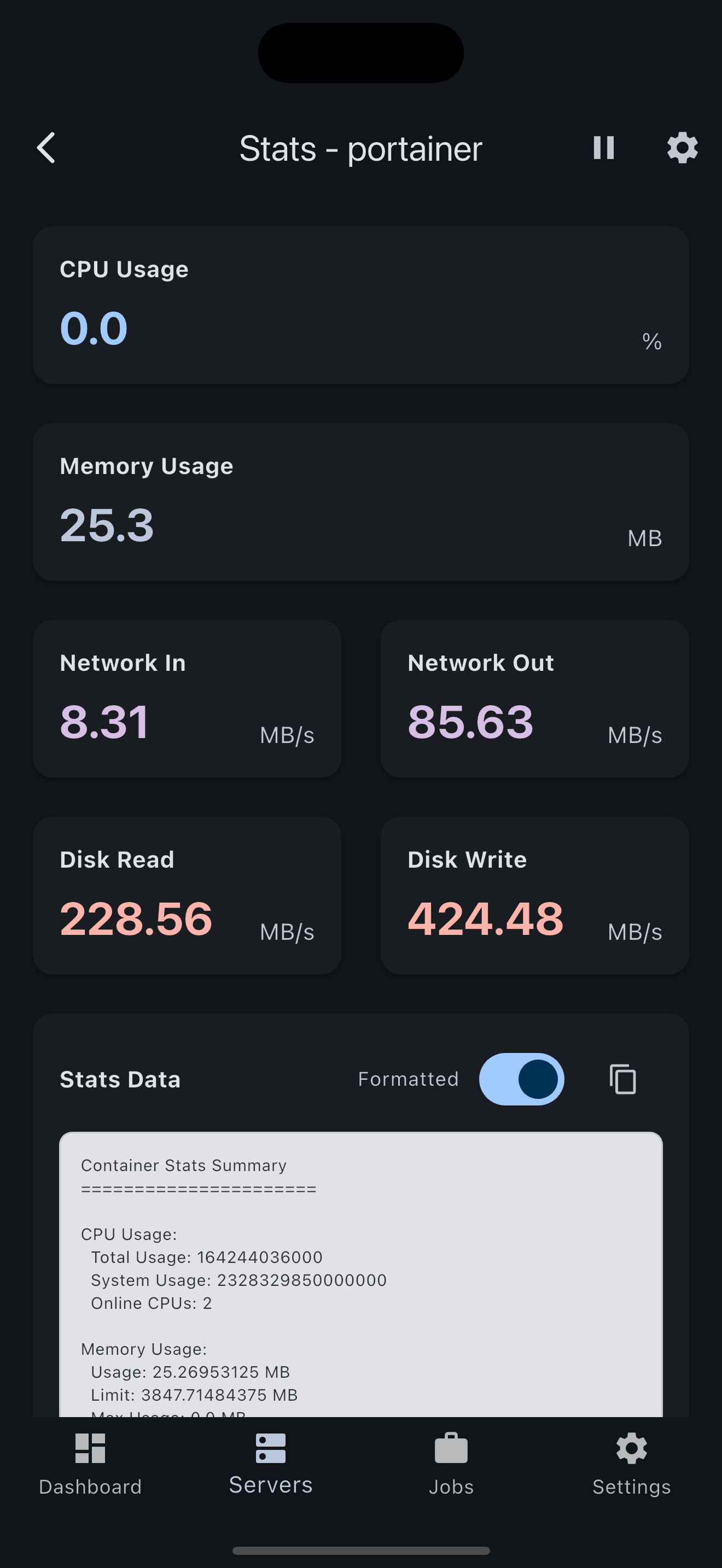722x1568 pixels.
Task: Open the CPU Usage card details
Action: (360, 305)
